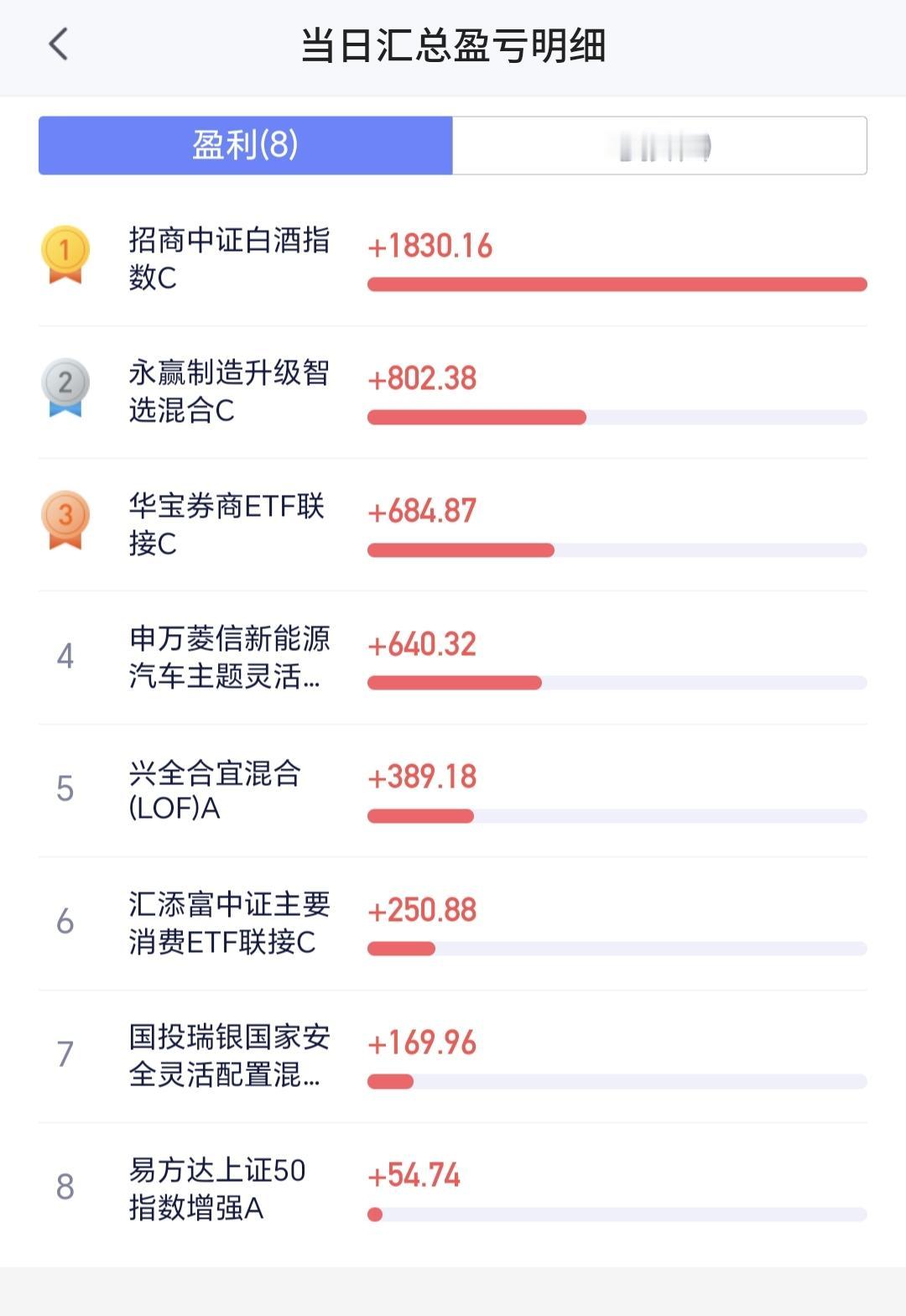Viewport: 906px width, 1316px height.
Task: Open 华宝券商ETF联接C row
Action: pos(453,525)
